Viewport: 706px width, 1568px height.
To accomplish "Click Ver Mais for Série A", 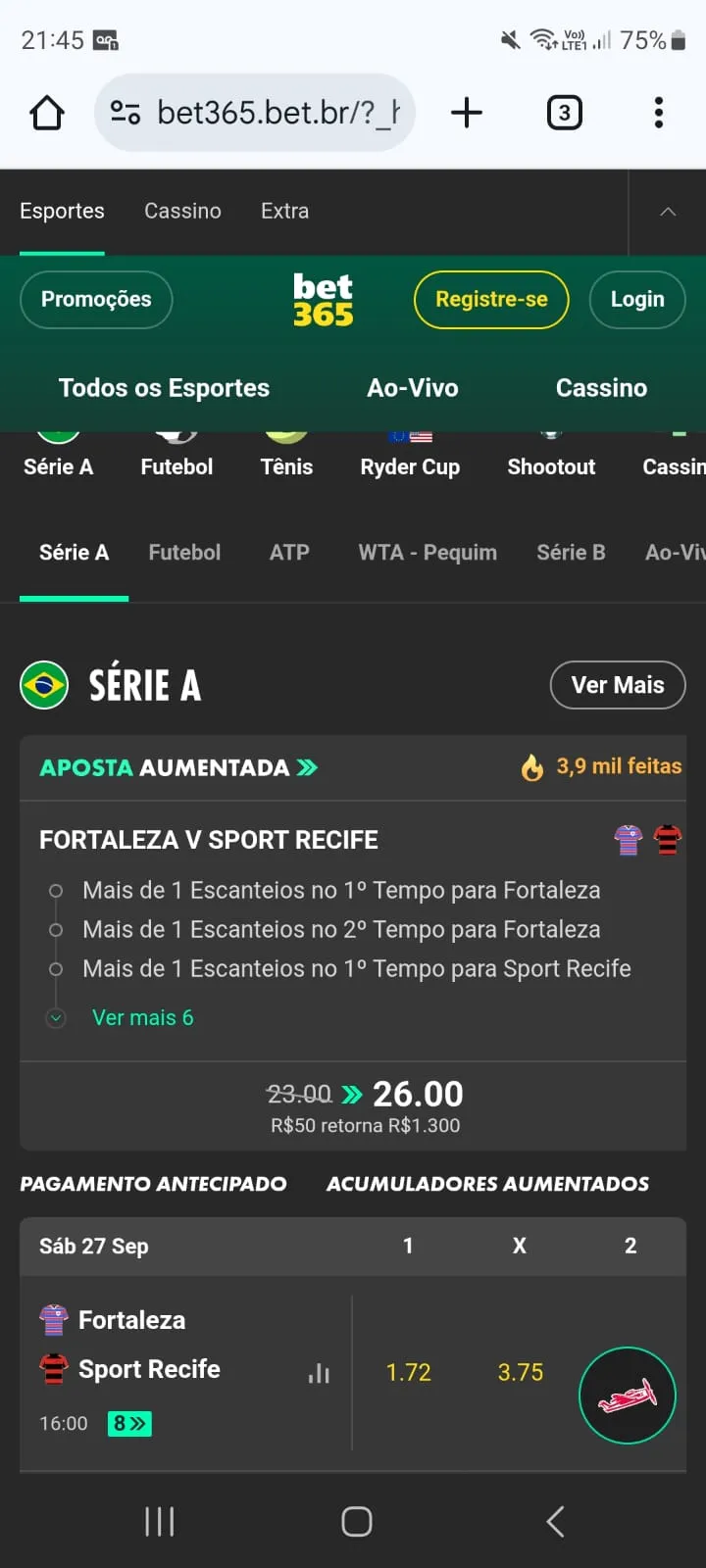I will [618, 685].
